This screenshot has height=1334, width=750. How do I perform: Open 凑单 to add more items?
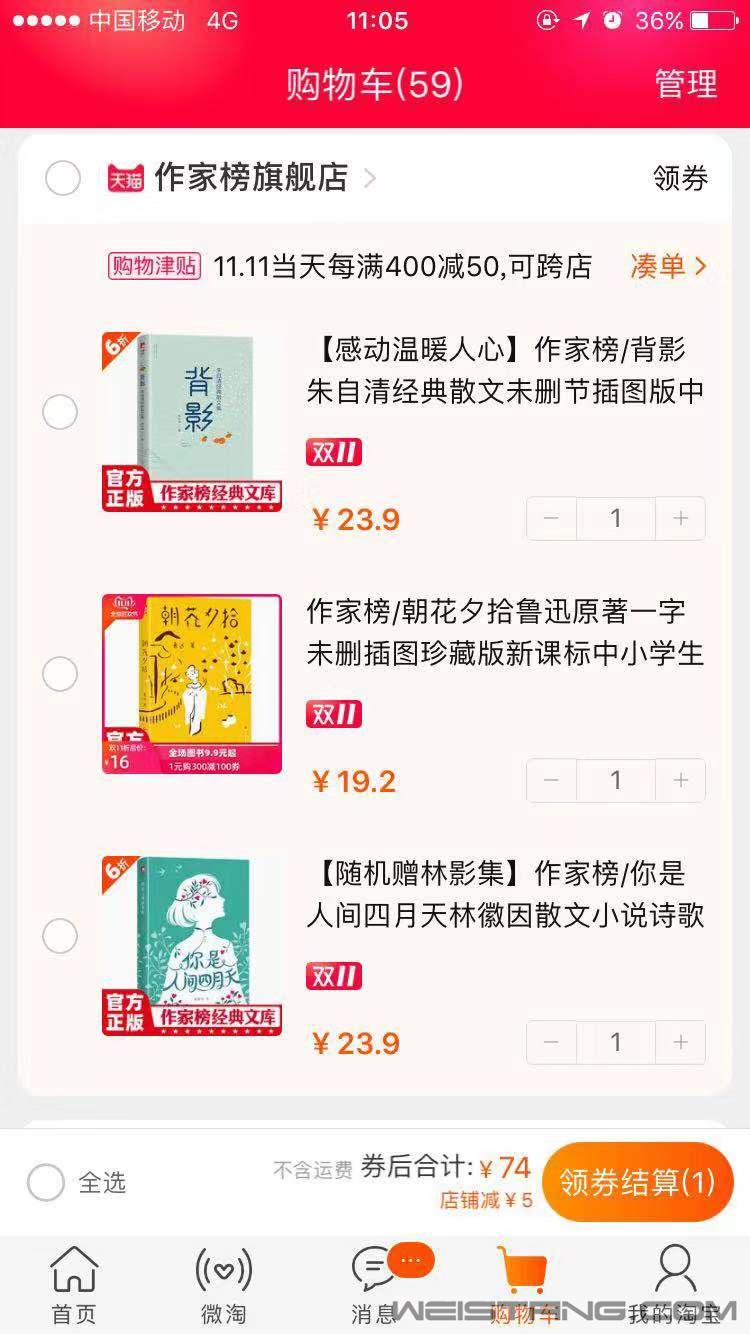click(x=668, y=266)
